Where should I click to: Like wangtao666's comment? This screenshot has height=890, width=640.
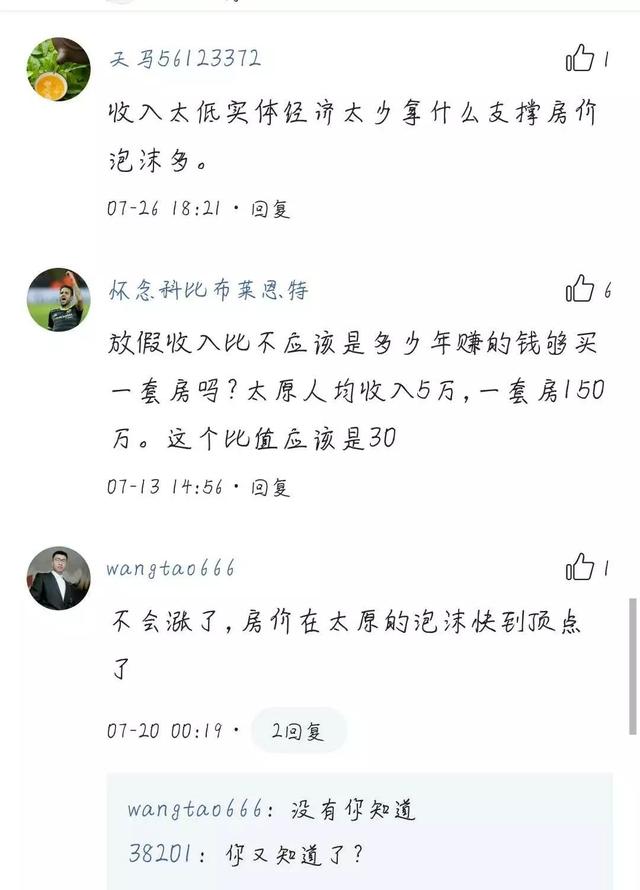[x=581, y=568]
